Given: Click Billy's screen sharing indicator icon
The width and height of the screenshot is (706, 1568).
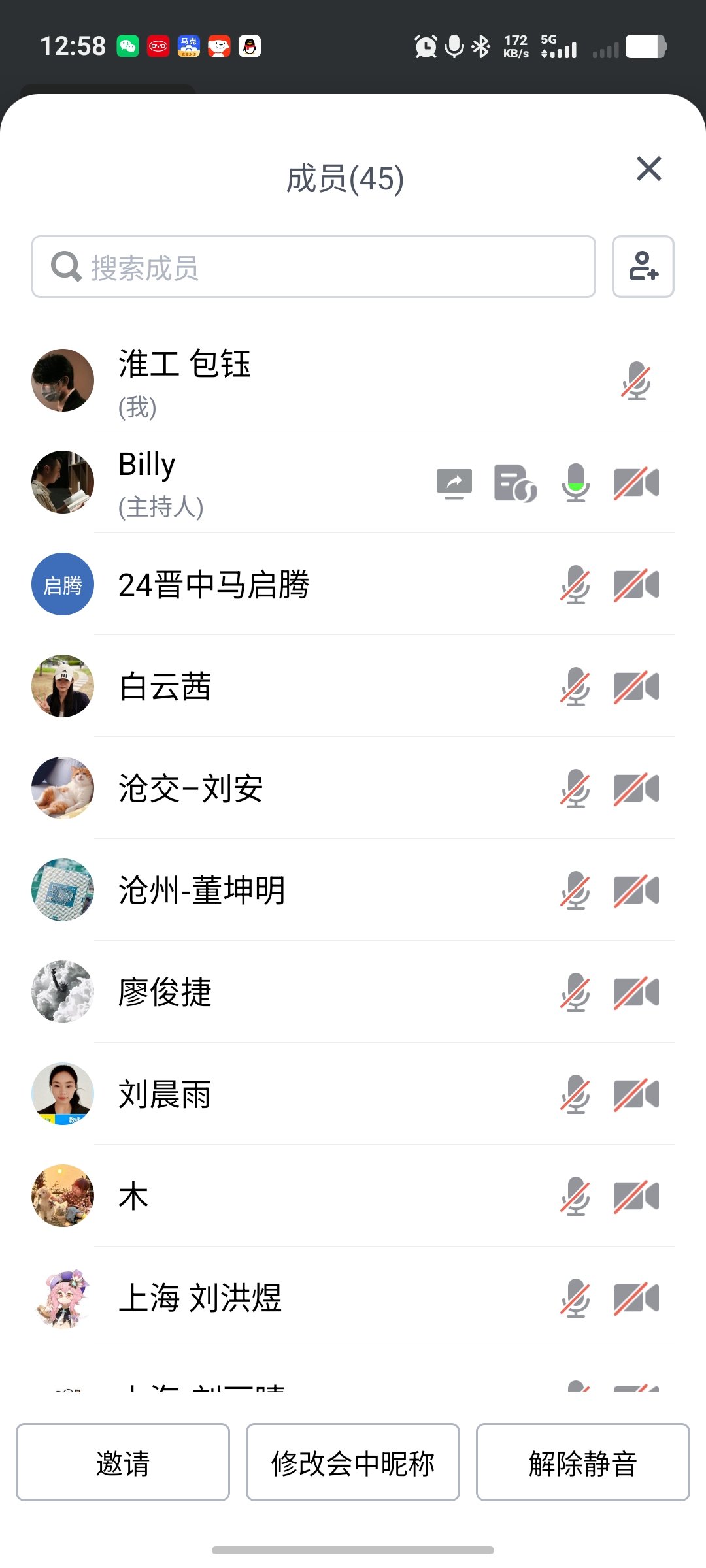Looking at the screenshot, I should (453, 482).
